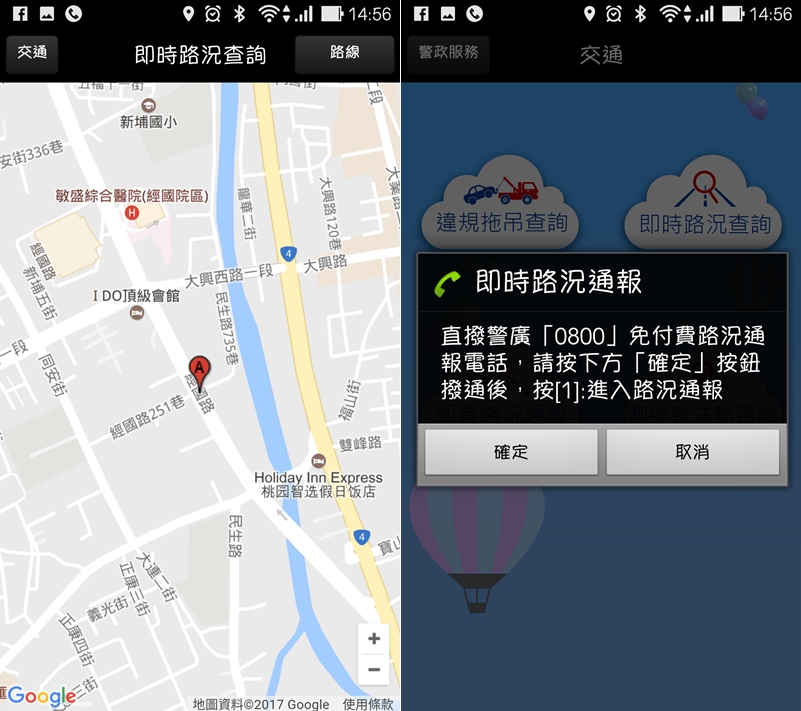Zoom in on the map with the plus button
Viewport: 801px width, 711px height.
click(x=374, y=639)
